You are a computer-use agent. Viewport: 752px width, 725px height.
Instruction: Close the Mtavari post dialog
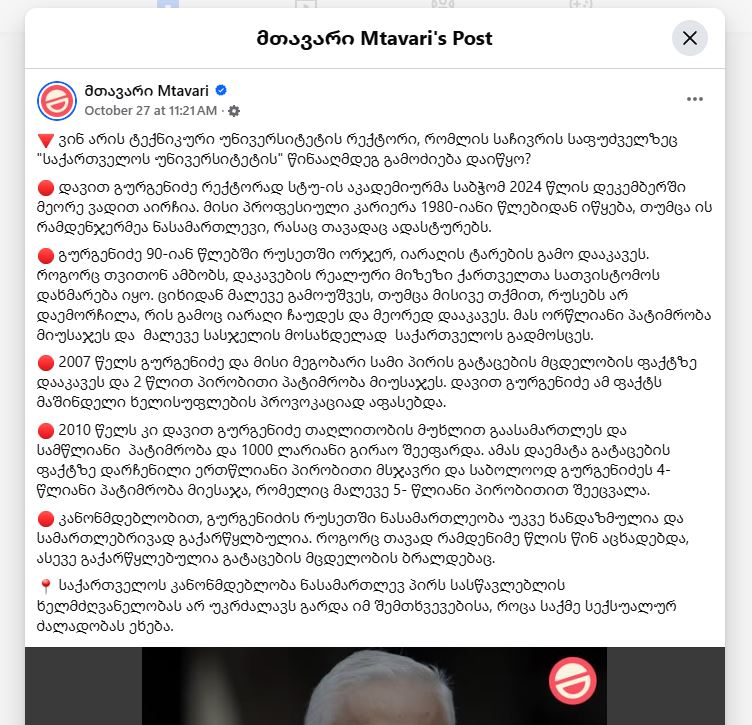pyautogui.click(x=689, y=39)
